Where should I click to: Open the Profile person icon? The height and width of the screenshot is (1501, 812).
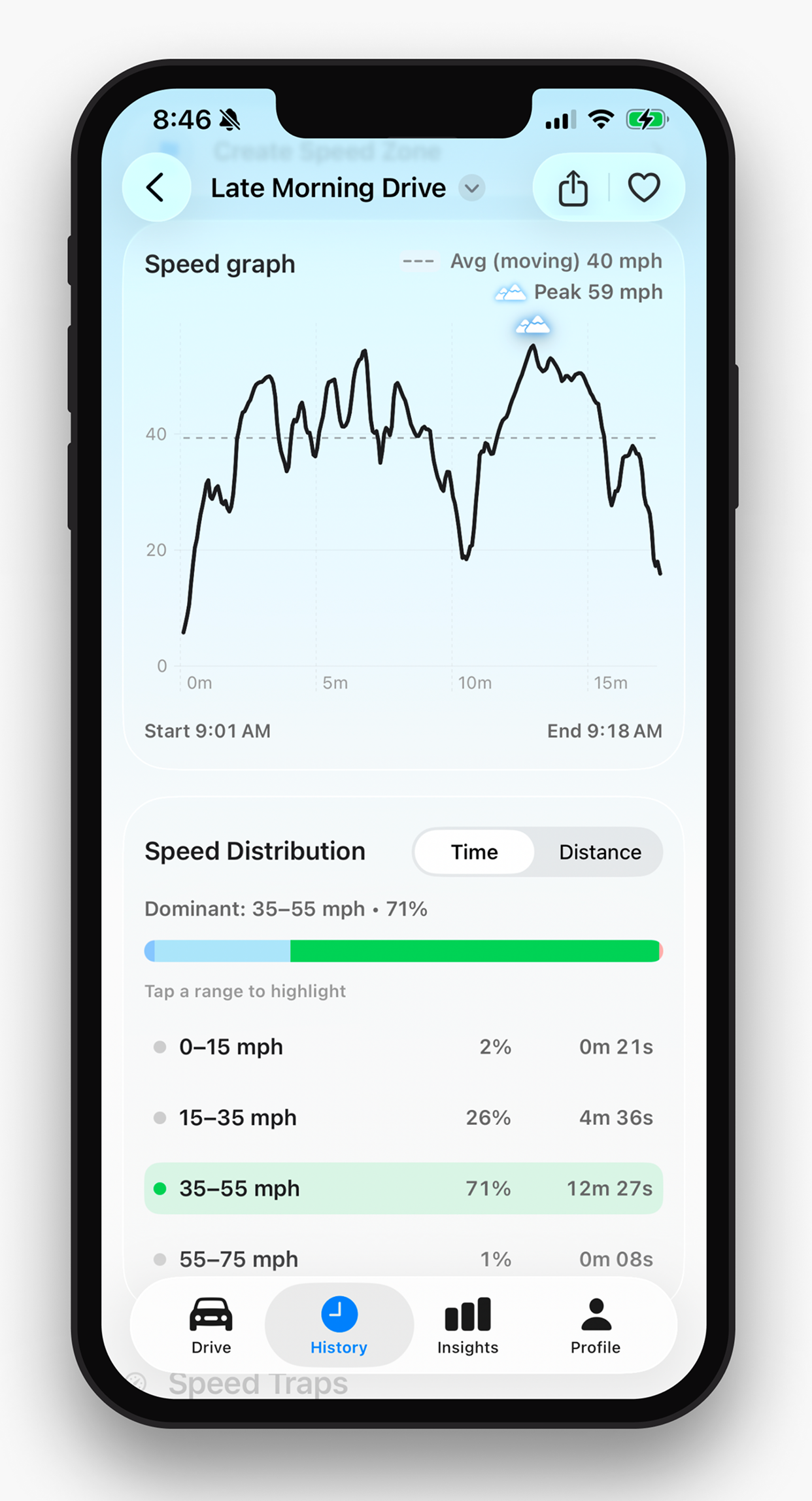coord(596,1313)
